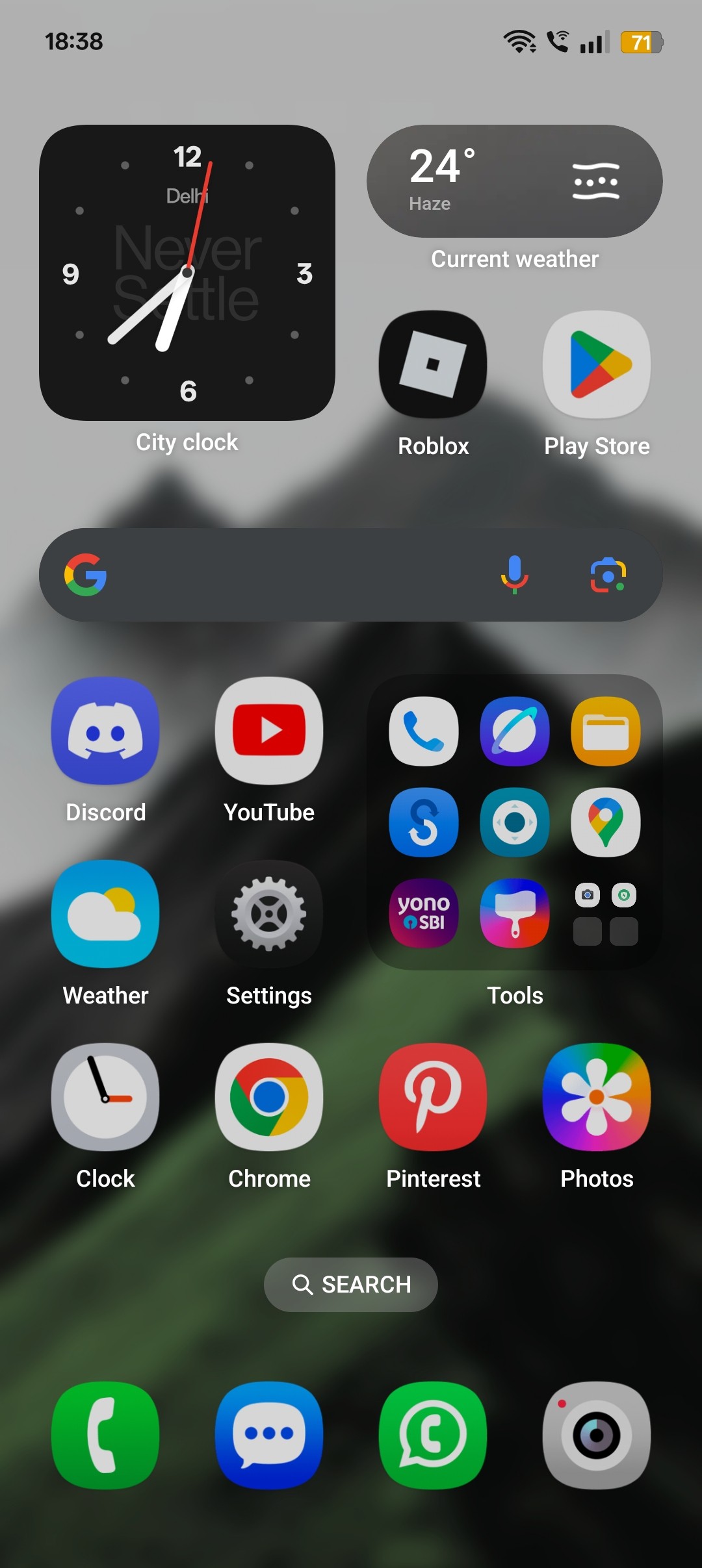Tap the voice search microphone

514,574
